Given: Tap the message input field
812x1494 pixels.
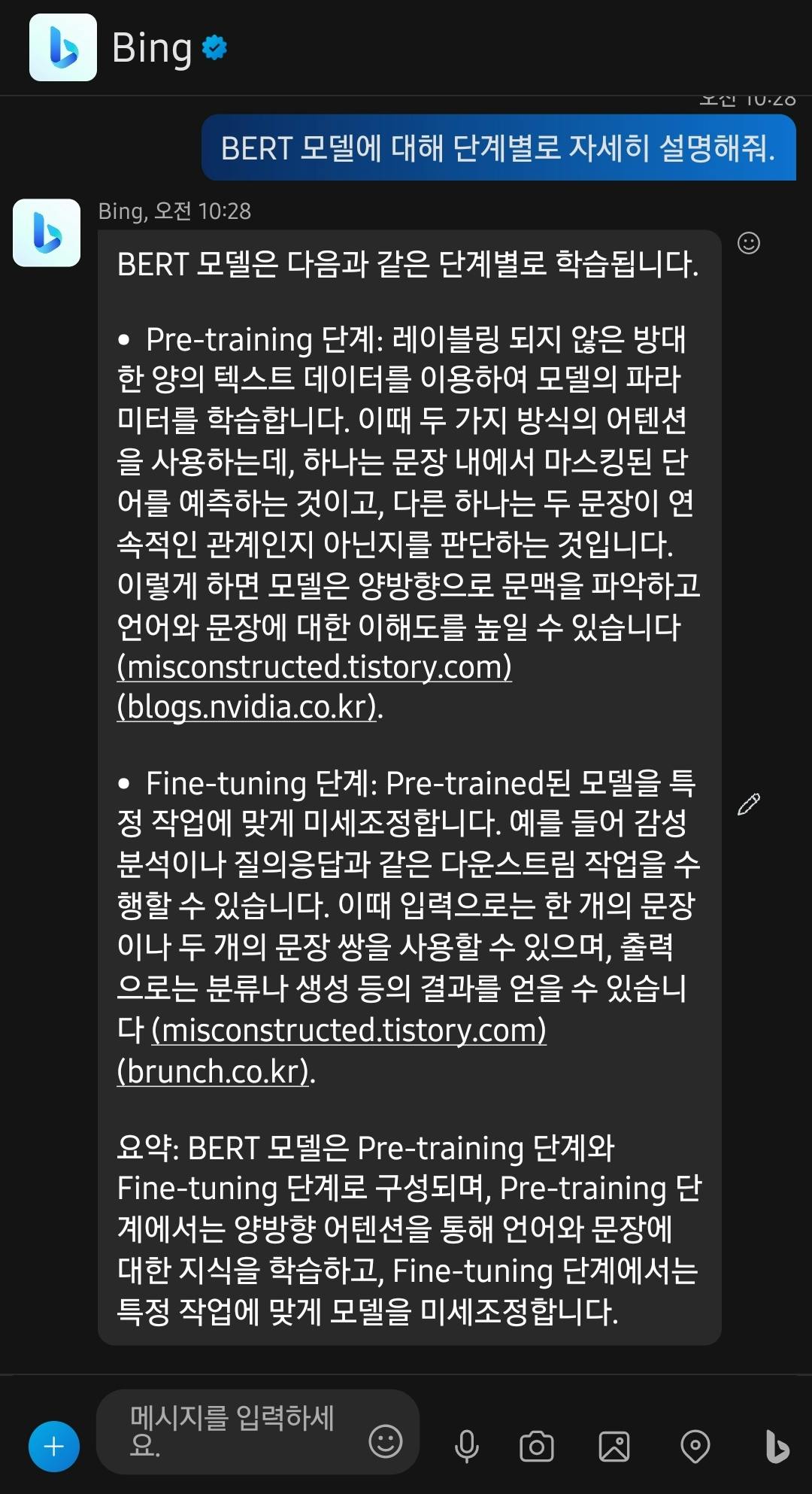Looking at the screenshot, I should click(233, 1431).
